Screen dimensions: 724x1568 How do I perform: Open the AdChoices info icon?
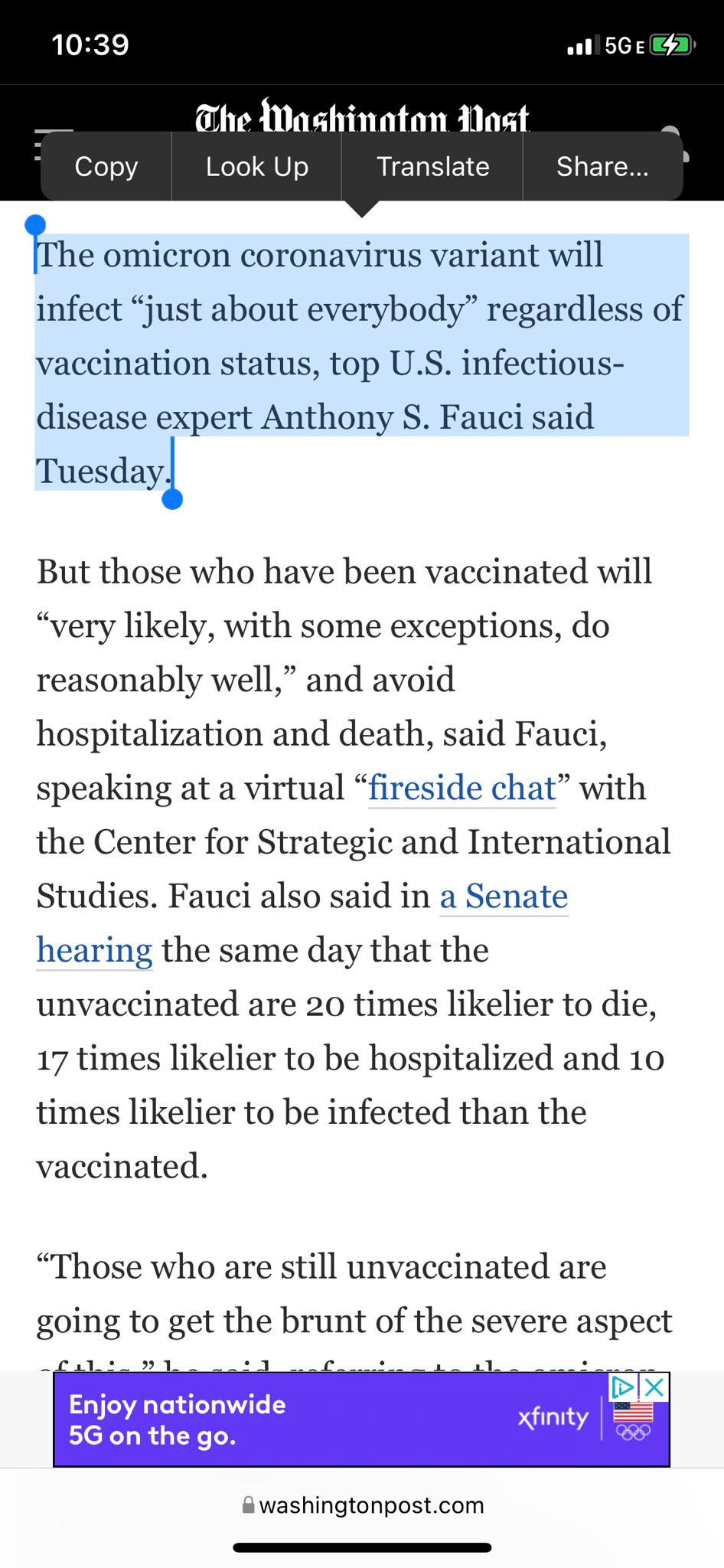pyautogui.click(x=622, y=1387)
